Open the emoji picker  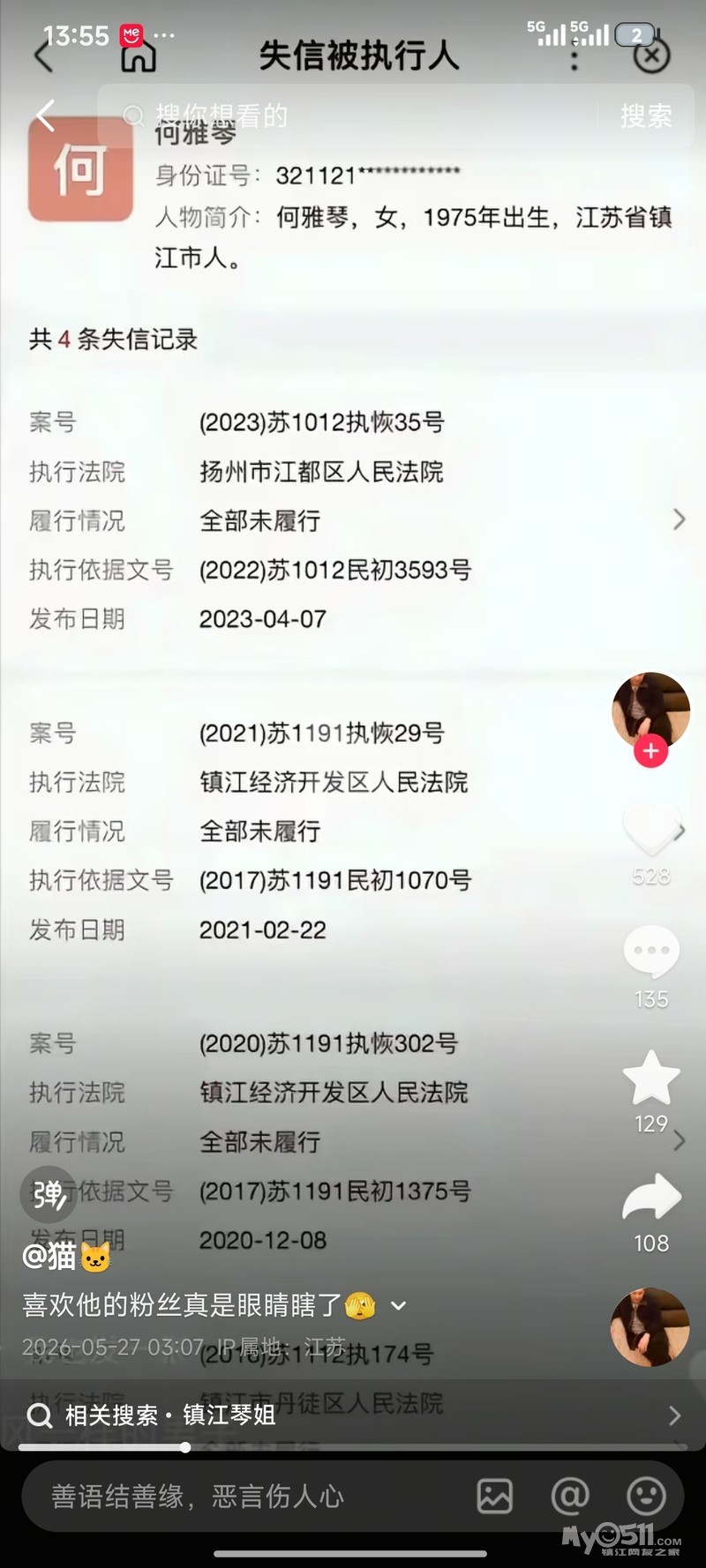pyautogui.click(x=646, y=1497)
